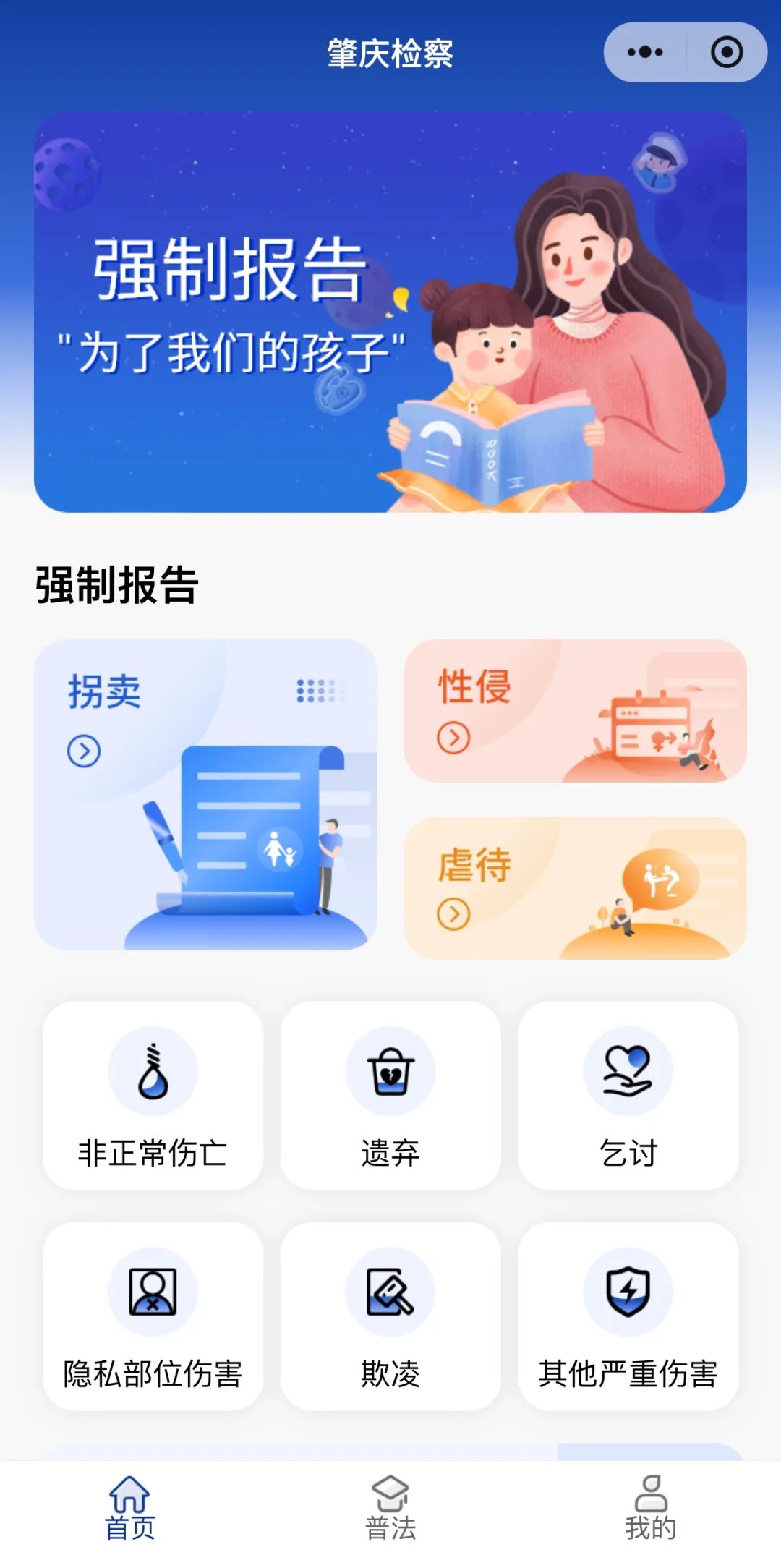Viewport: 781px width, 1568px height.
Task: Select the 其他严重伤害 category
Action: (x=628, y=1316)
